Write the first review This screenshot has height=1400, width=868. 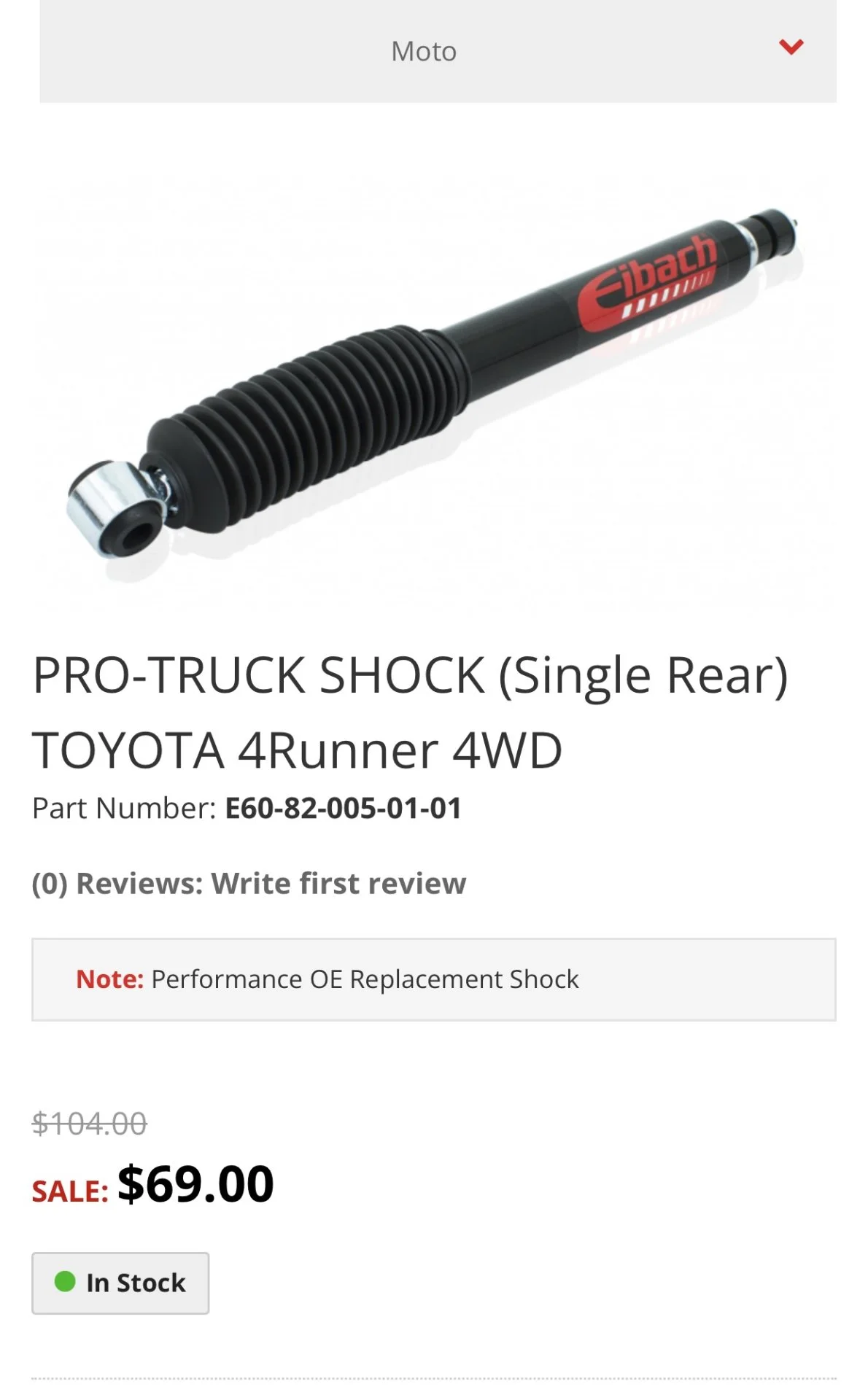click(x=338, y=884)
